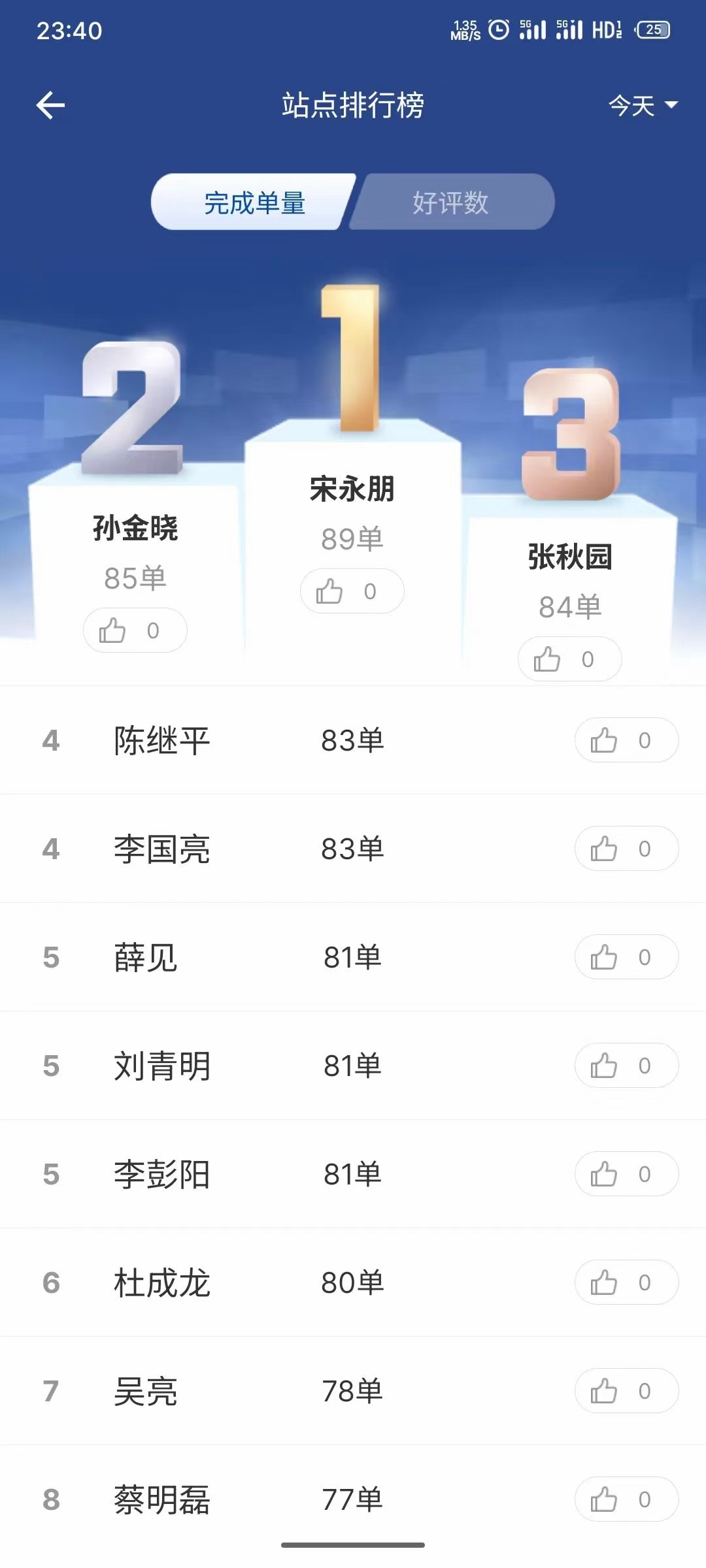
Task: Tap the like button for 陈继平
Action: (626, 740)
